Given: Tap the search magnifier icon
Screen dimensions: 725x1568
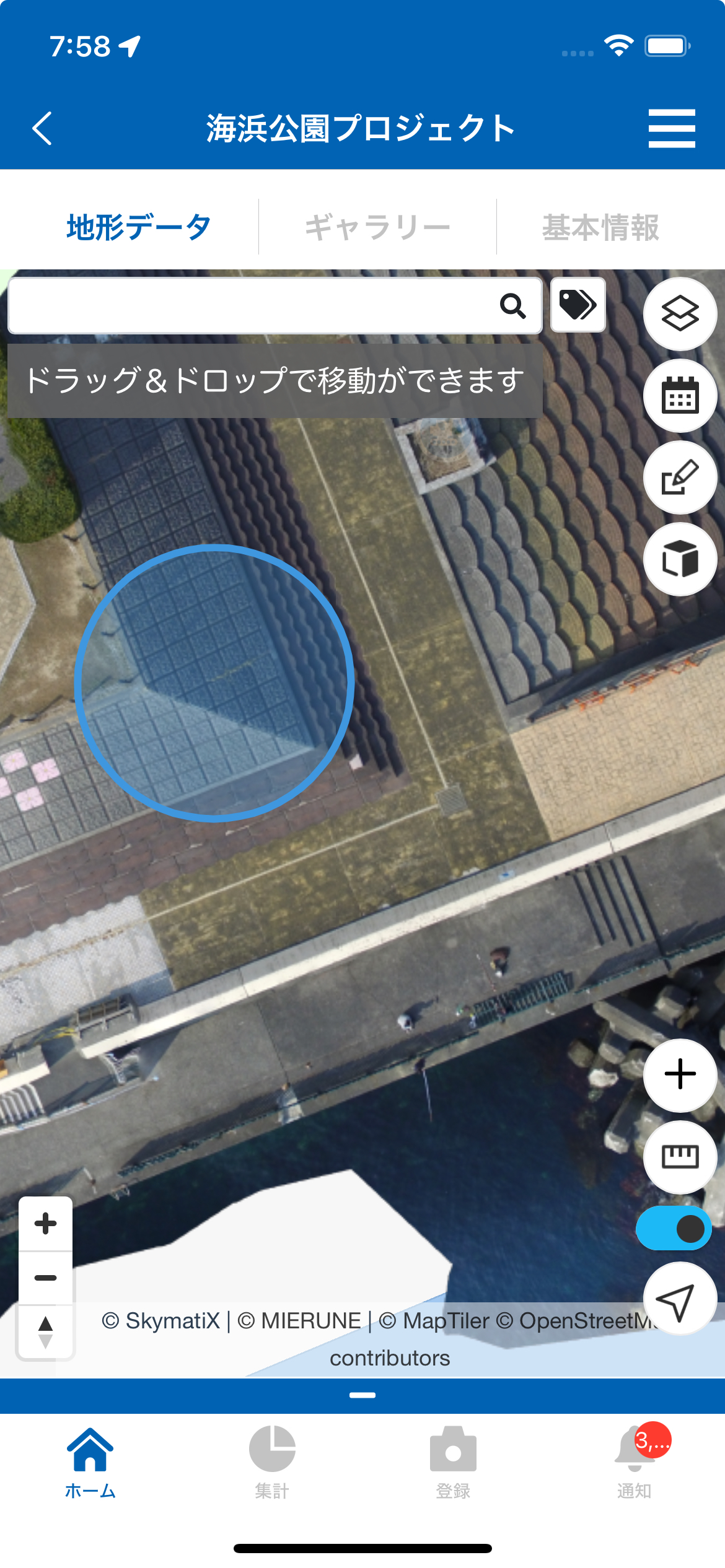Looking at the screenshot, I should (x=513, y=305).
